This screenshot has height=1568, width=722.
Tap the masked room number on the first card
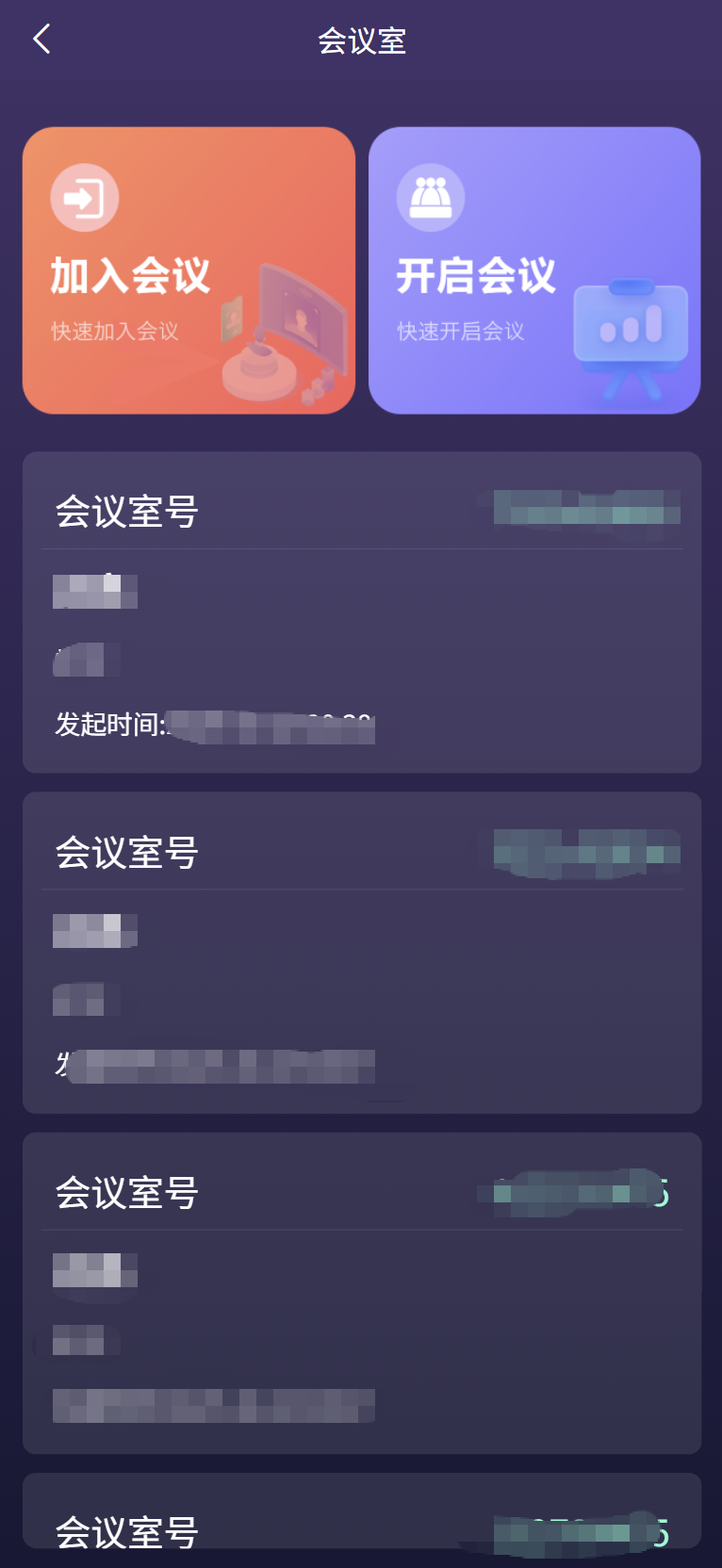pos(584,505)
